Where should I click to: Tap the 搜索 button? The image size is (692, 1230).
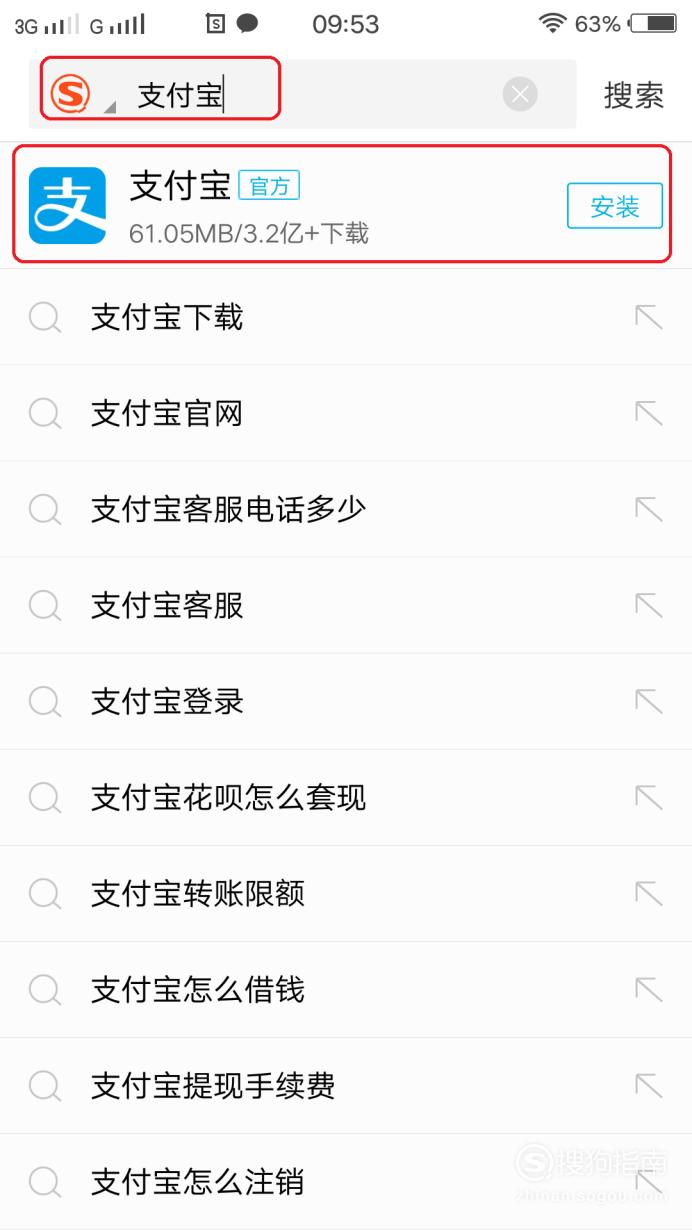coord(634,96)
